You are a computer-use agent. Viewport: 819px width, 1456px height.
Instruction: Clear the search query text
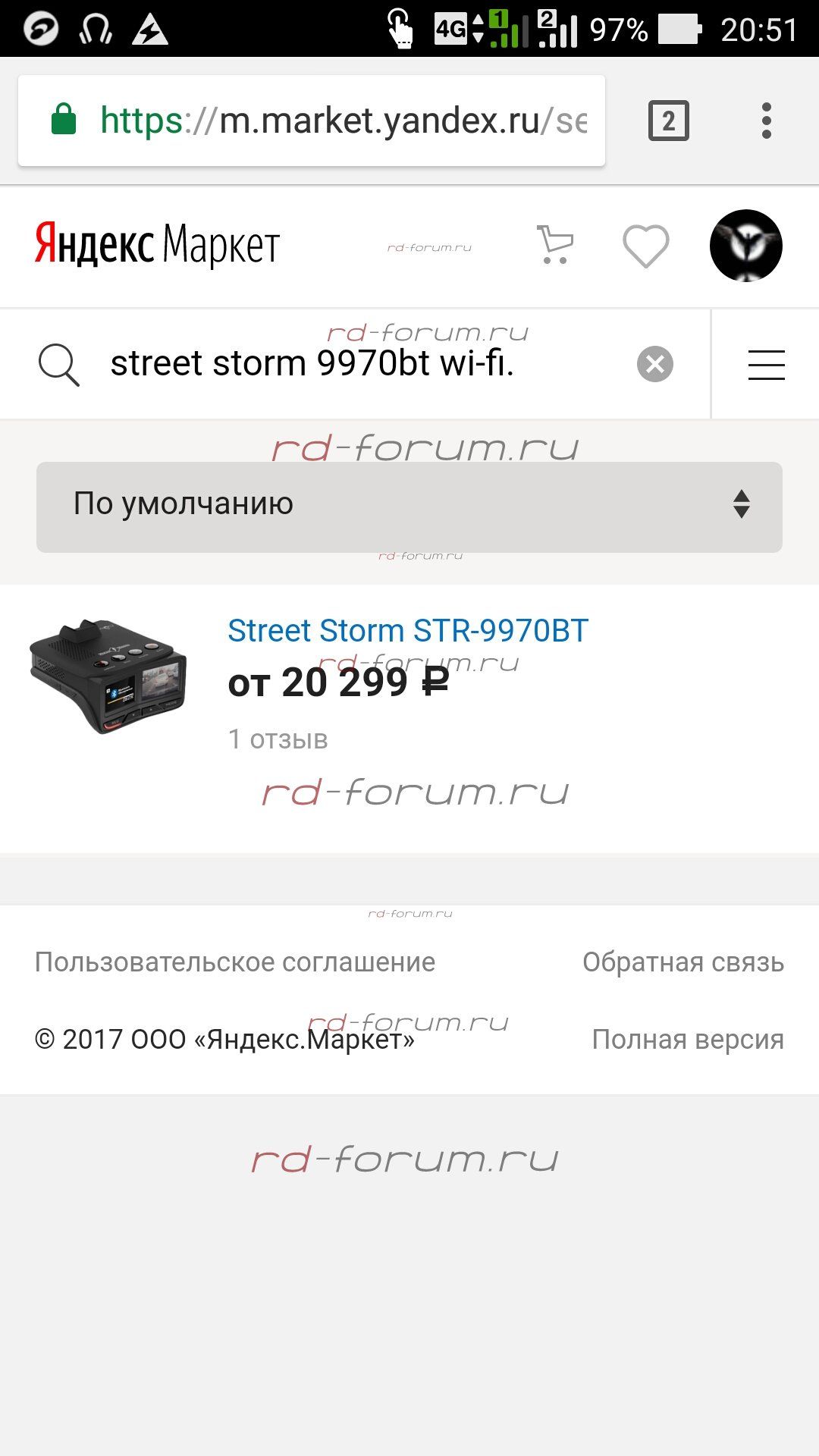(x=655, y=364)
